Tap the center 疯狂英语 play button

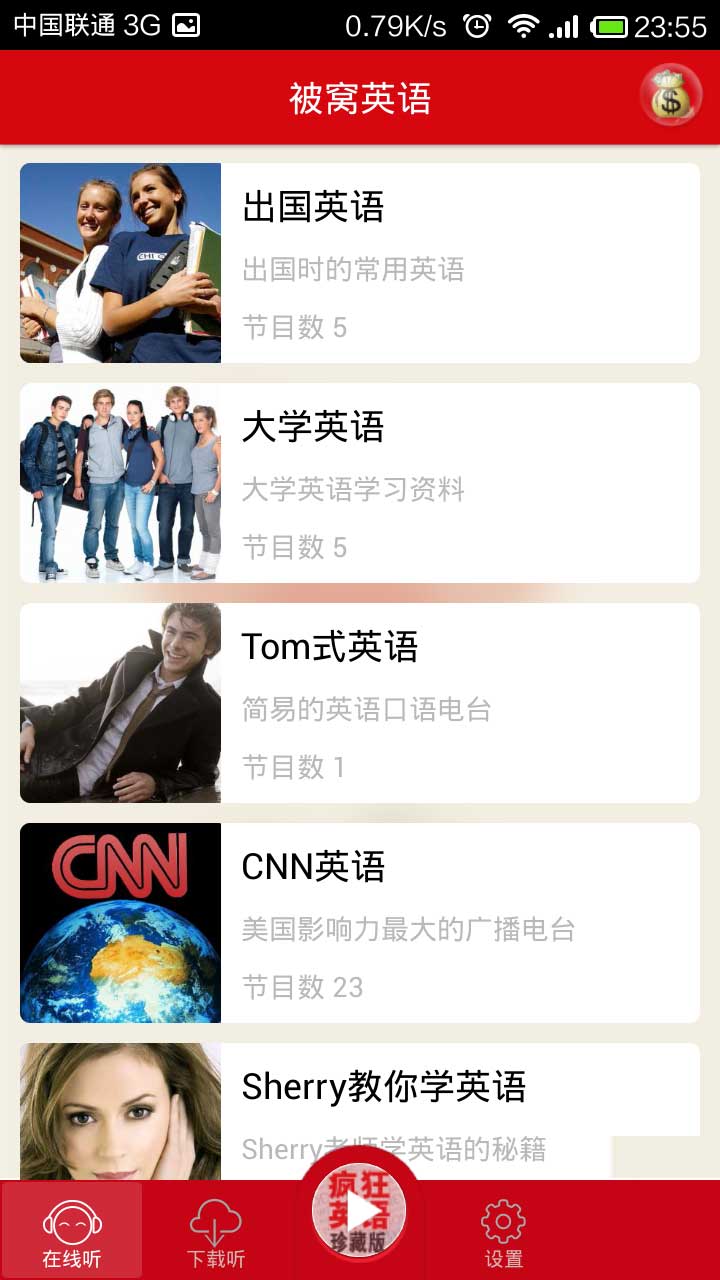coord(360,1212)
